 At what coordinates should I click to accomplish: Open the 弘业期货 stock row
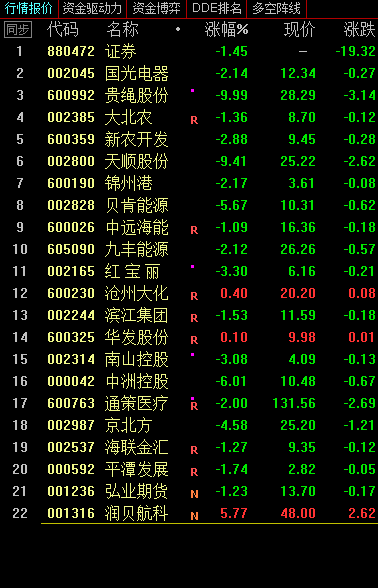pyautogui.click(x=189, y=491)
